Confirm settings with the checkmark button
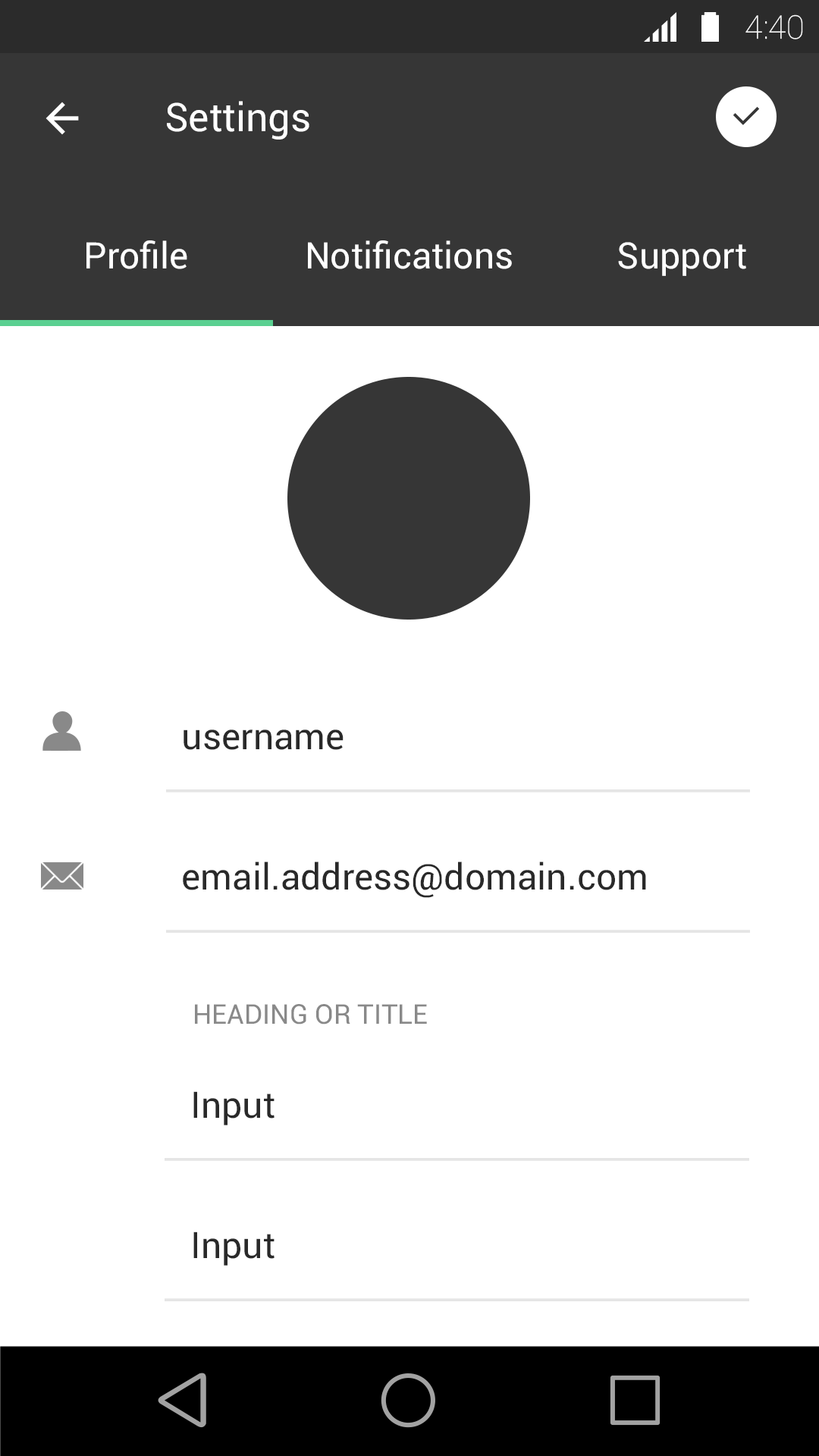This screenshot has width=819, height=1456. click(x=745, y=117)
